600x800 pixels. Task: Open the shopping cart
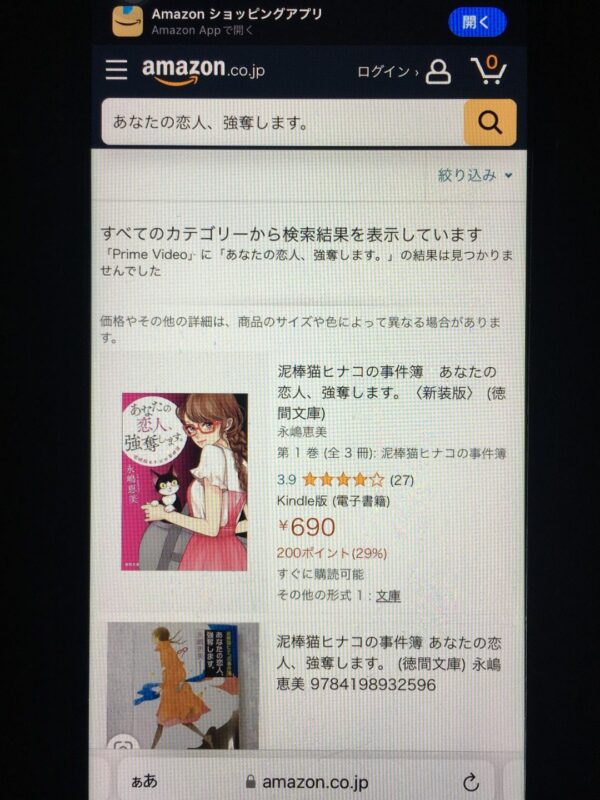pyautogui.click(x=488, y=70)
